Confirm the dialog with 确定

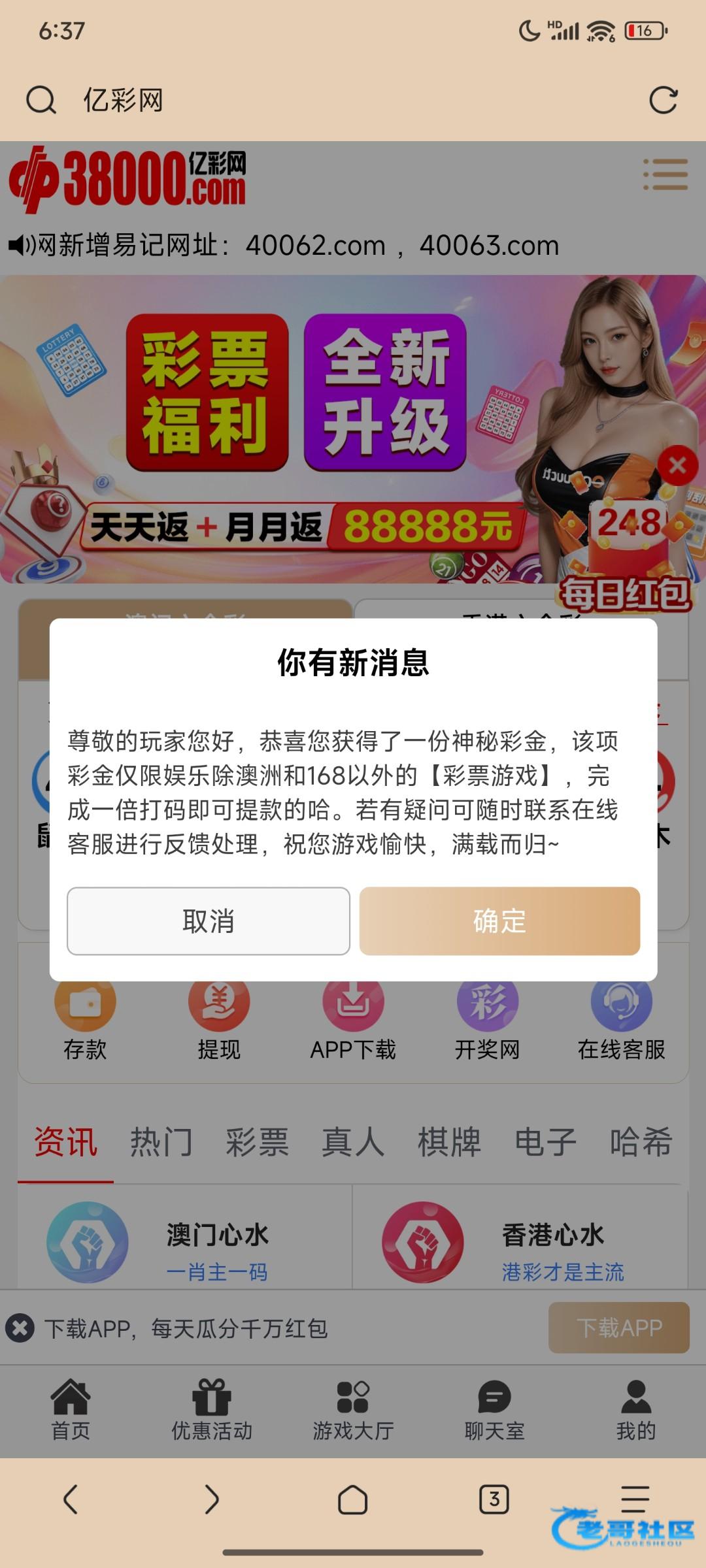click(499, 921)
